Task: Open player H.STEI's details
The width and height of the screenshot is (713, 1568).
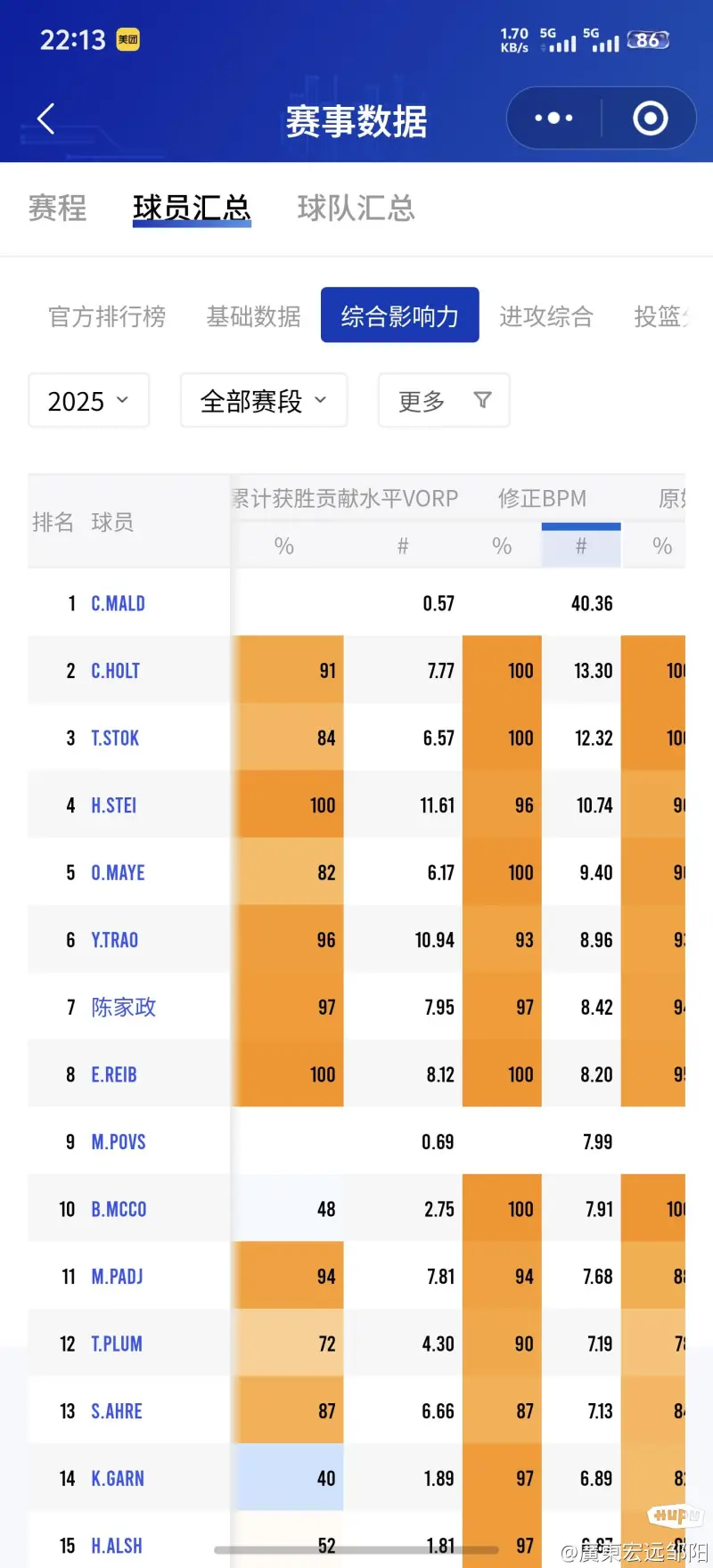Action: 113,805
